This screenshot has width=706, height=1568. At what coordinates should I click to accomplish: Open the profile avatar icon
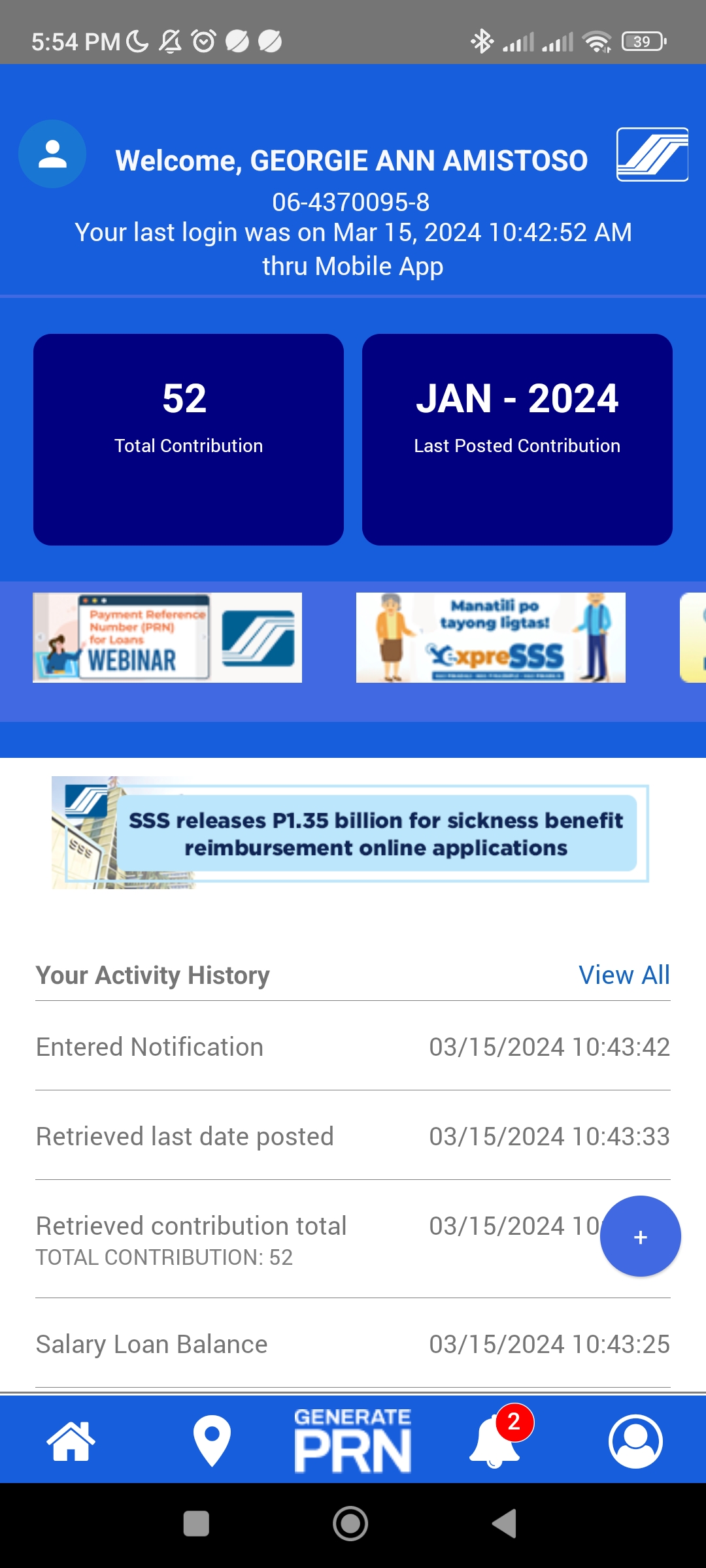52,154
